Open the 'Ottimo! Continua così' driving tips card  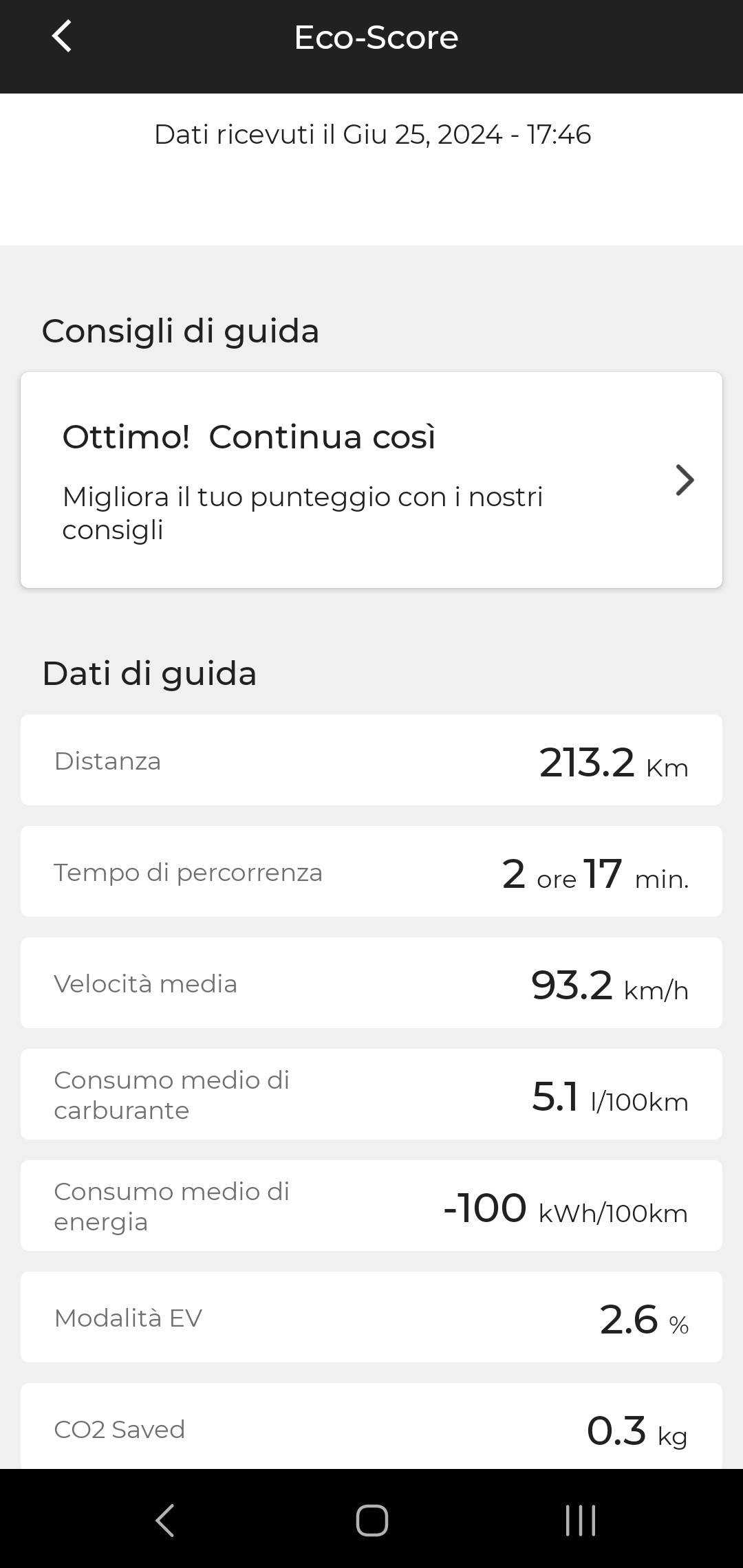(x=371, y=480)
